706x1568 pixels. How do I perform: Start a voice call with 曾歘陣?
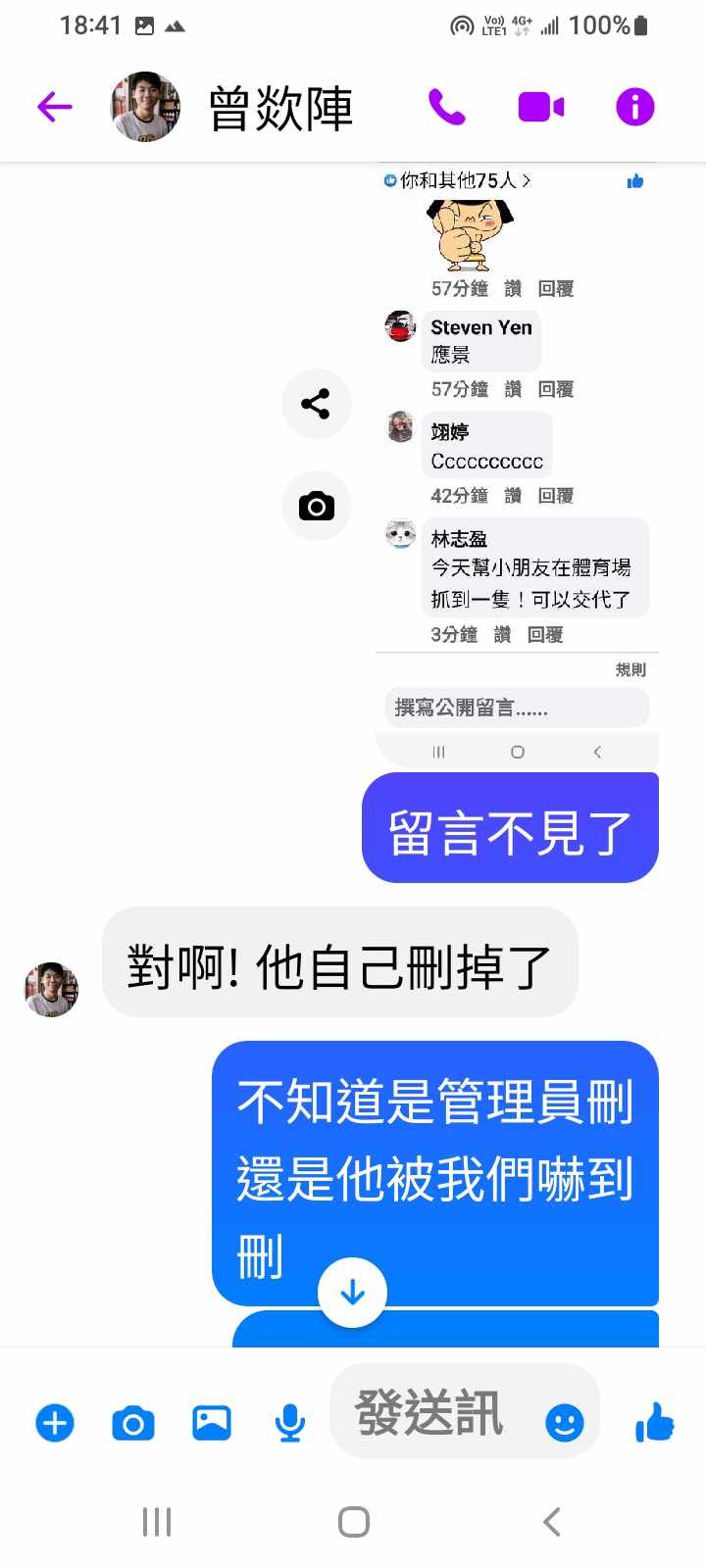tap(447, 107)
